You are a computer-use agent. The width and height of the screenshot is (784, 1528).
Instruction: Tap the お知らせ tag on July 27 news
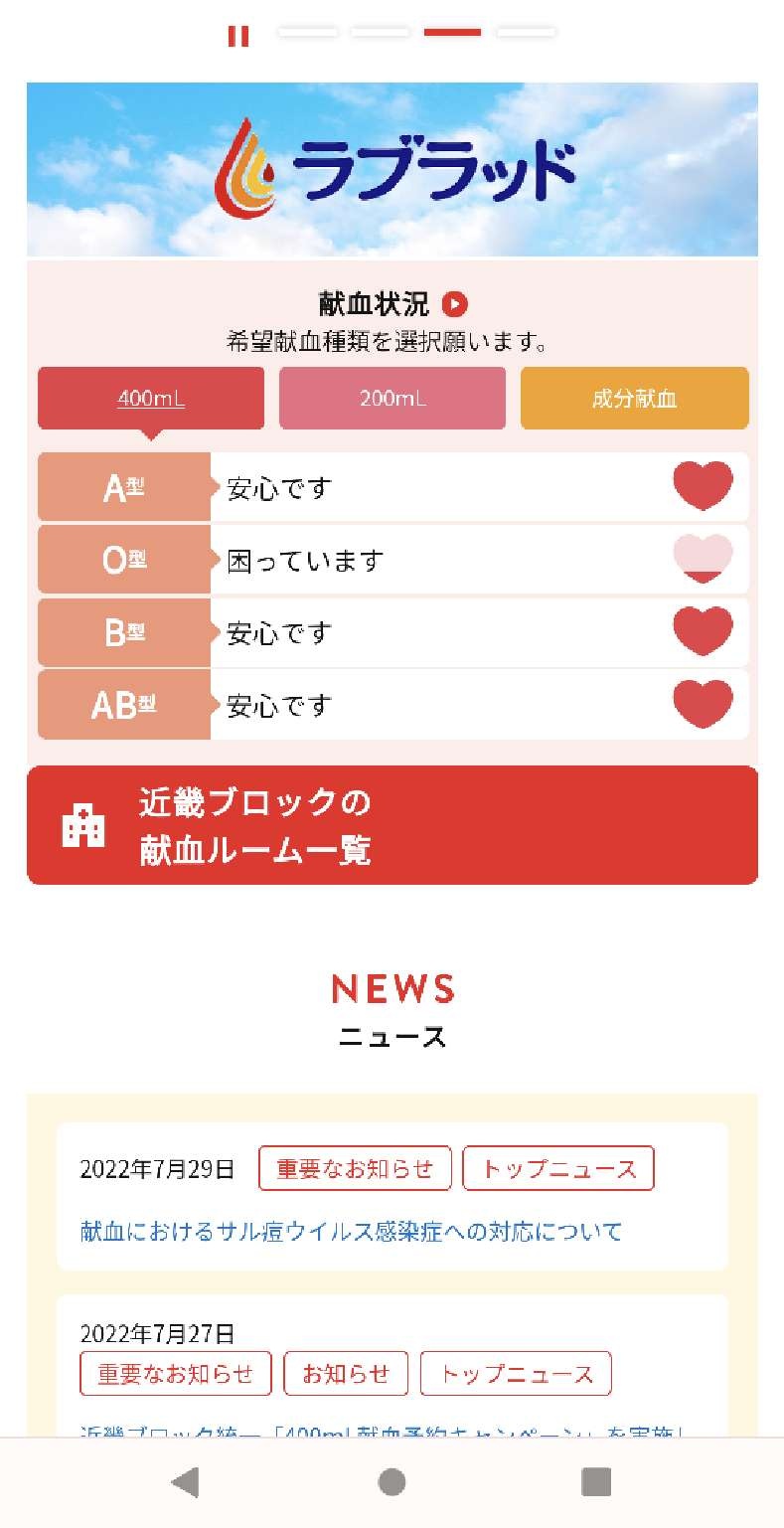point(346,1374)
